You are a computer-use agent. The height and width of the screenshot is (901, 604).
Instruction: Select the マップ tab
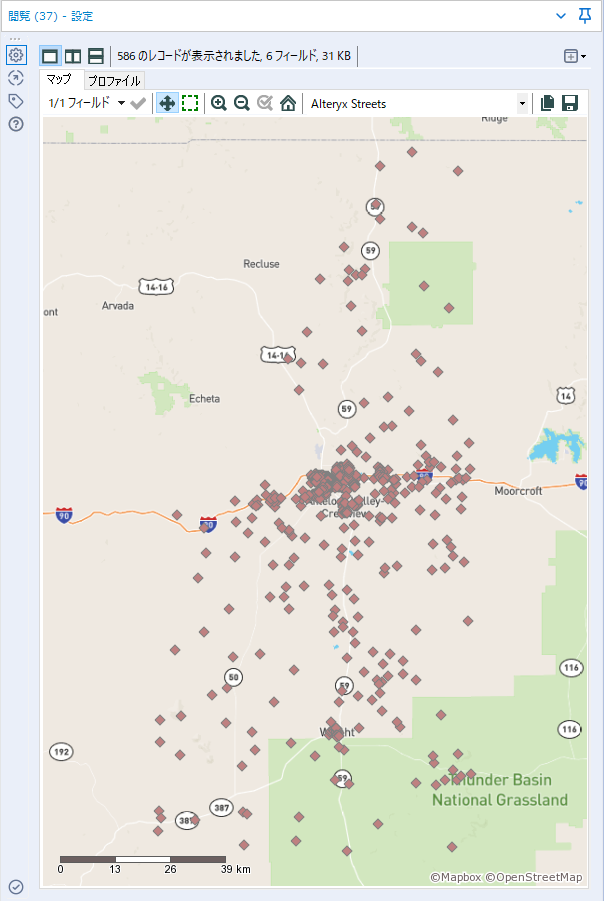click(59, 80)
